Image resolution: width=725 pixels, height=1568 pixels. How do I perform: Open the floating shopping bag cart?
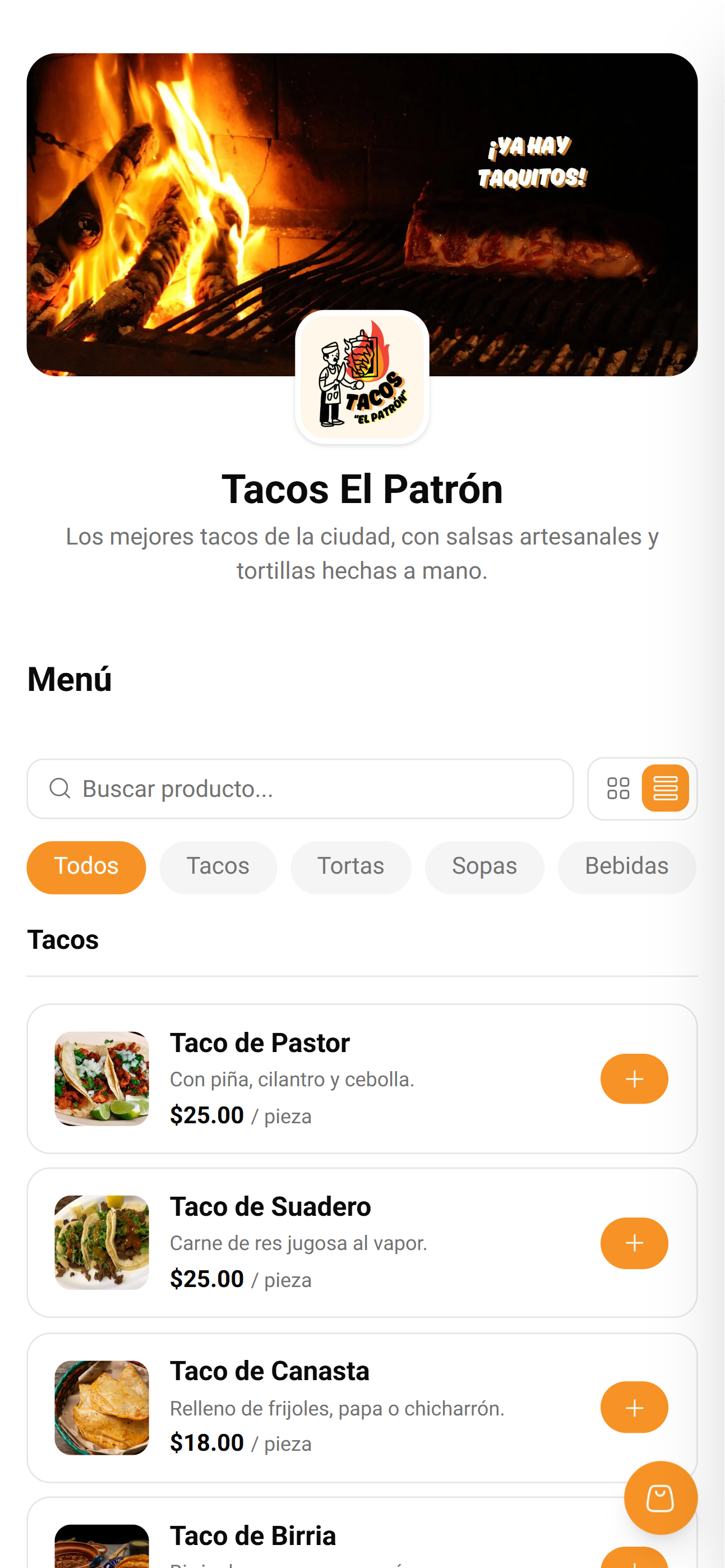[x=661, y=1498]
